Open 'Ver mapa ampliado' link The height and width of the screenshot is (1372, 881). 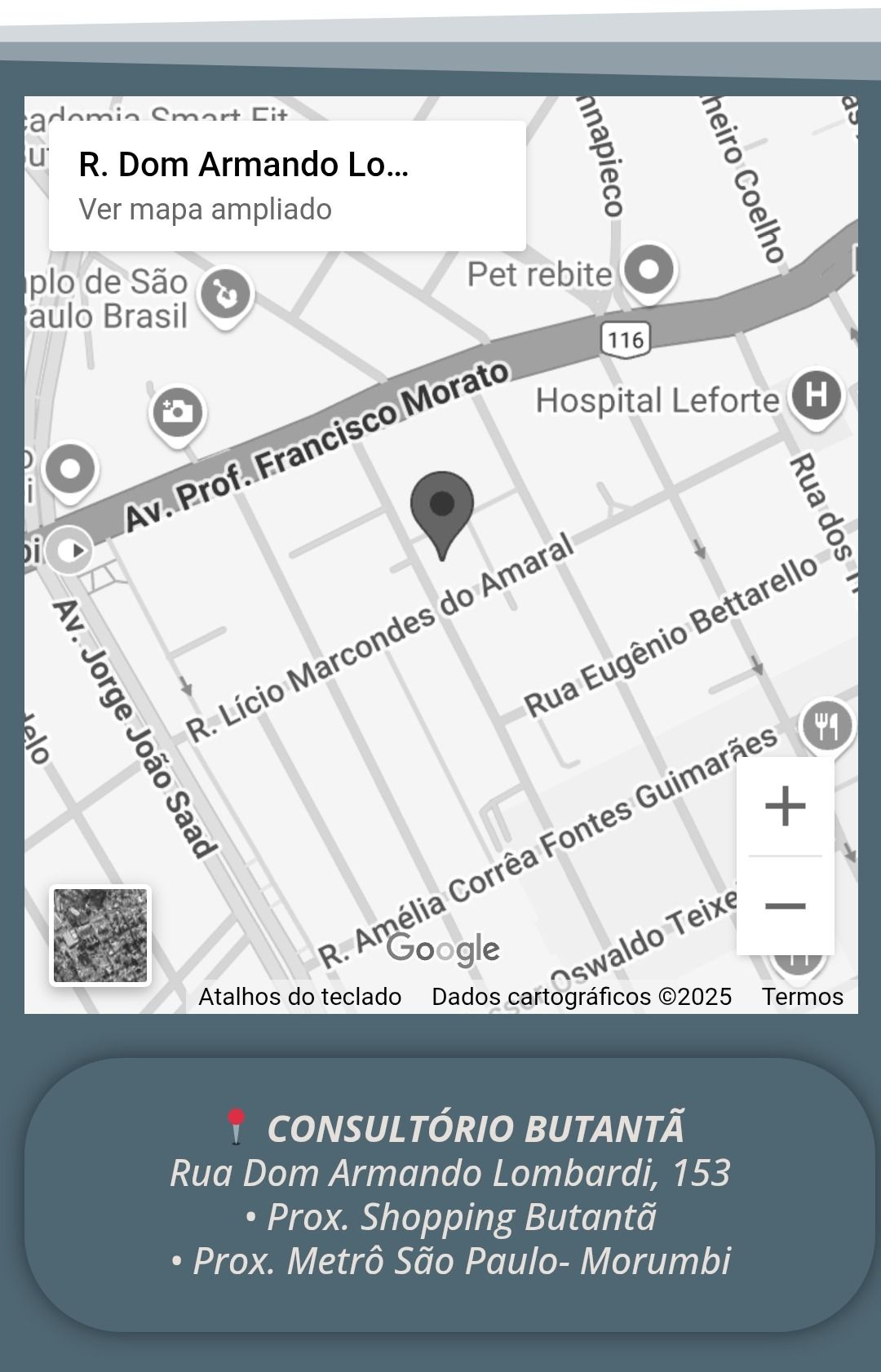206,210
